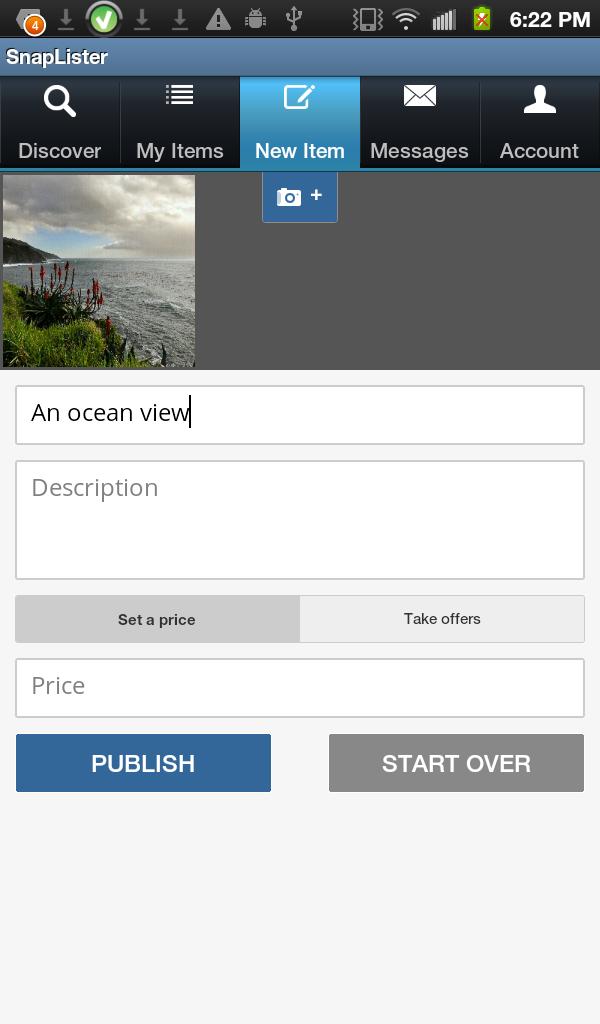
Task: Open the Account tab
Action: point(539,123)
